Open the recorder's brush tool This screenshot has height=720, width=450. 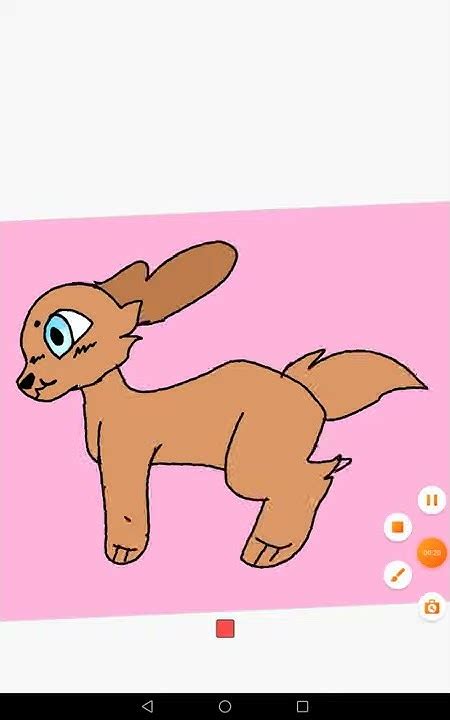(398, 574)
